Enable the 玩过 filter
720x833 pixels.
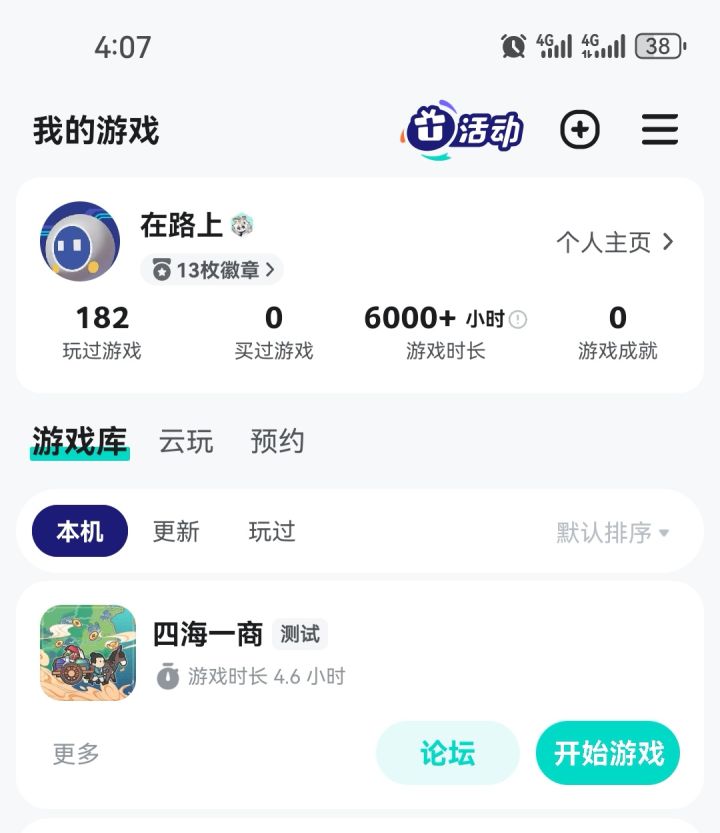tap(273, 531)
